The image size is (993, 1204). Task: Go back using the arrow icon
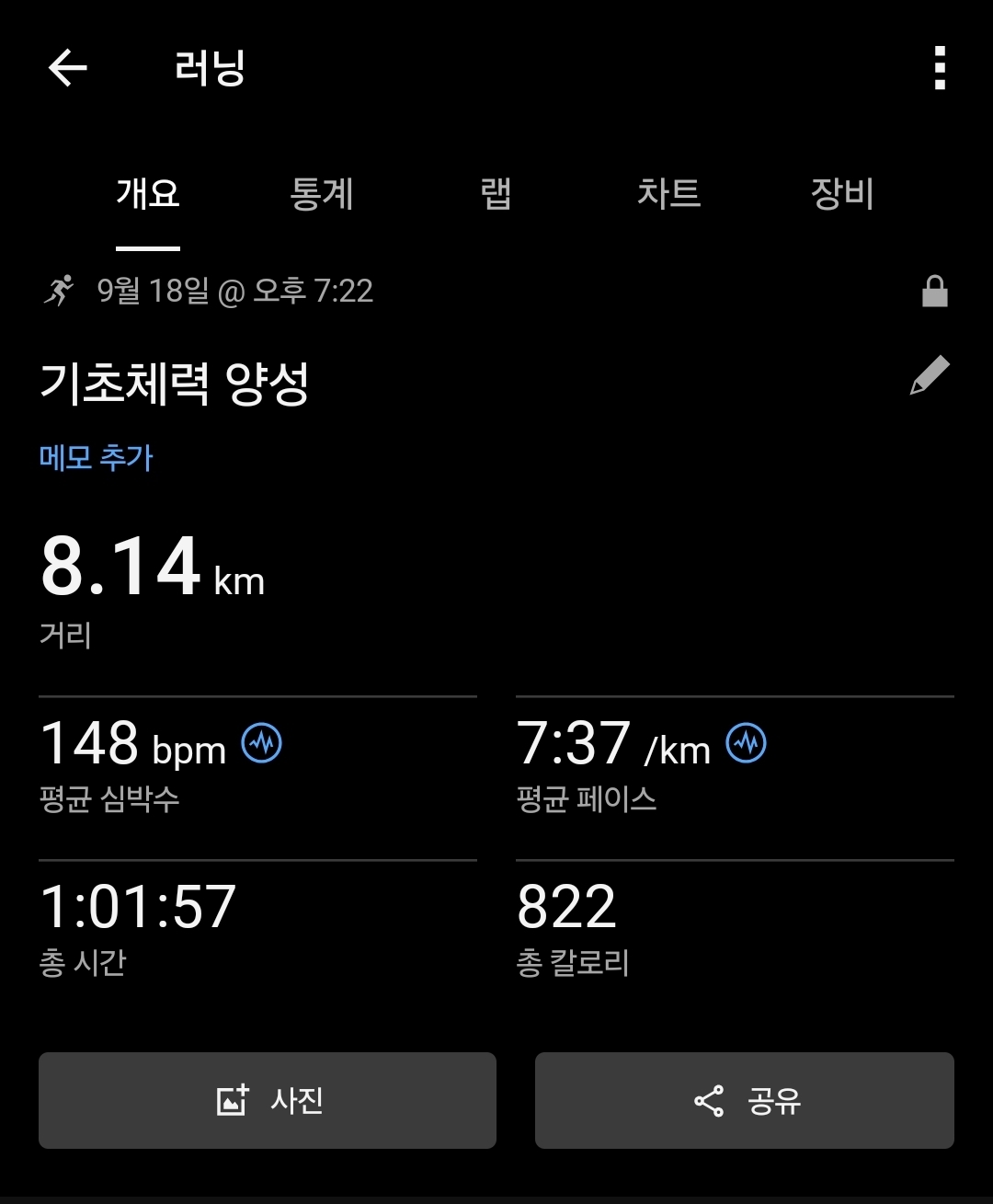tap(68, 68)
